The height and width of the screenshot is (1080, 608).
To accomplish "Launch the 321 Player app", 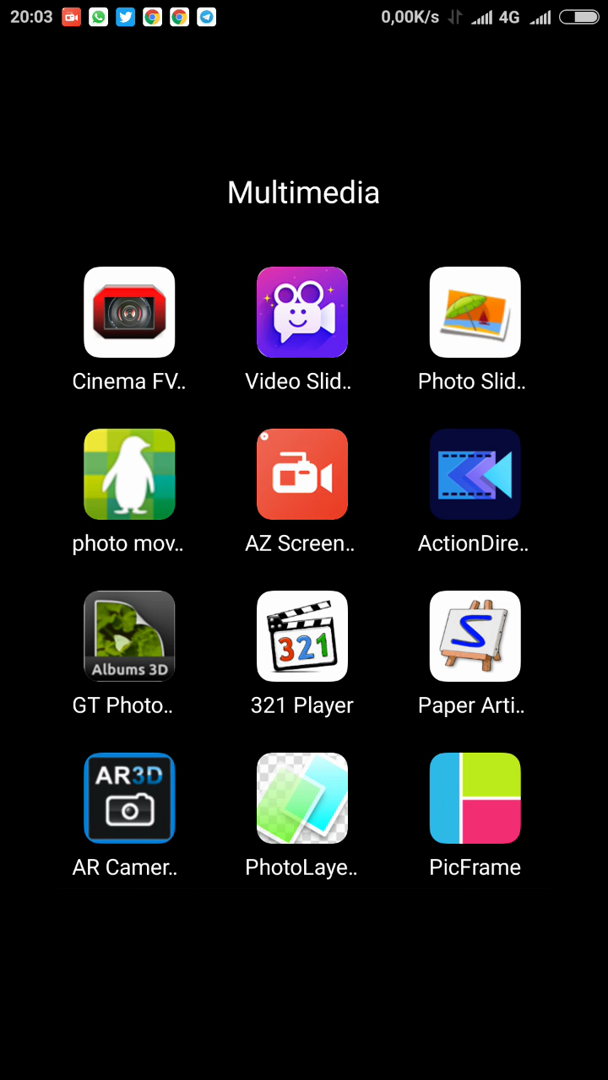I will click(x=302, y=636).
